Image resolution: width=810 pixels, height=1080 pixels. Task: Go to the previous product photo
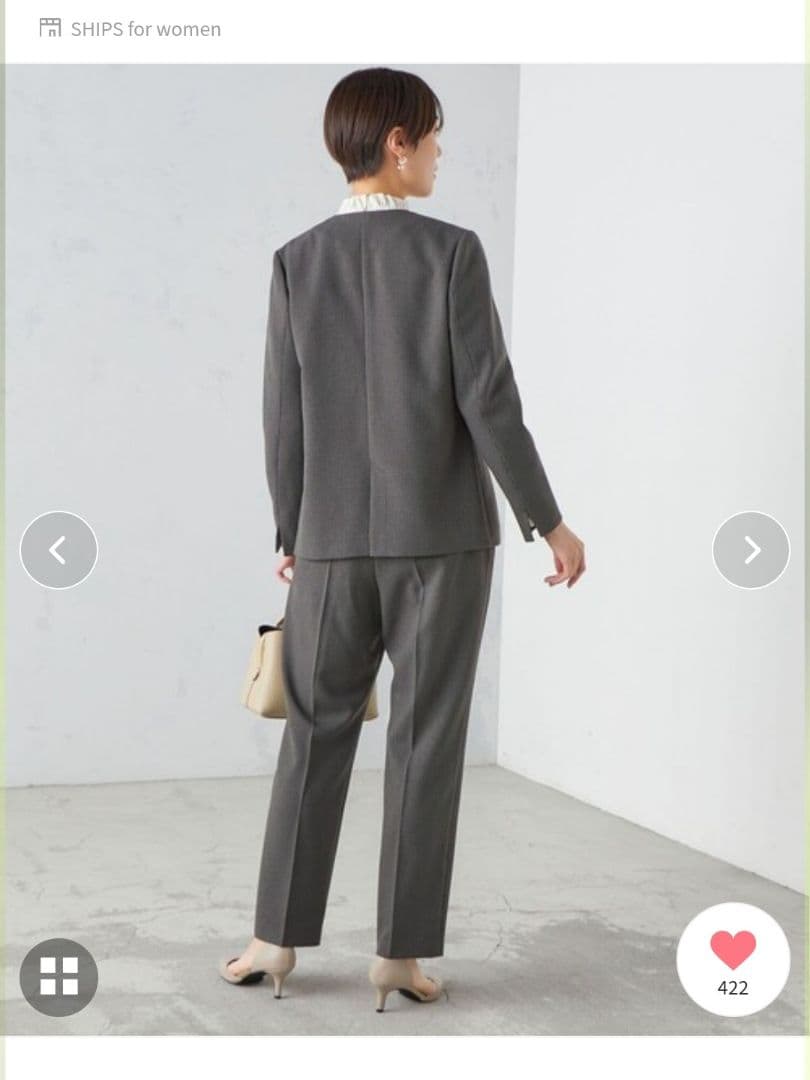click(x=59, y=550)
